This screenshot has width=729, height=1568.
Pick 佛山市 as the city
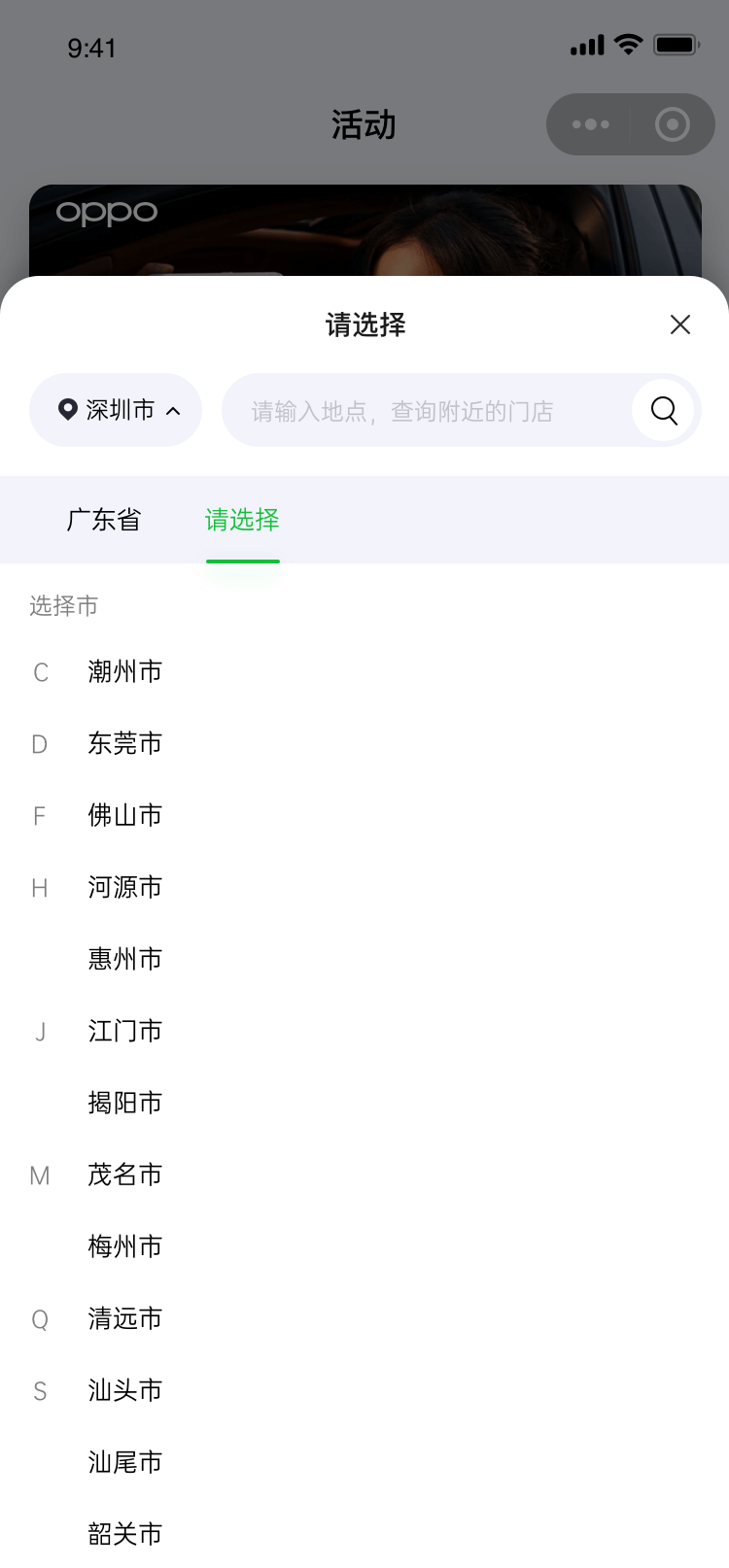[x=124, y=815]
